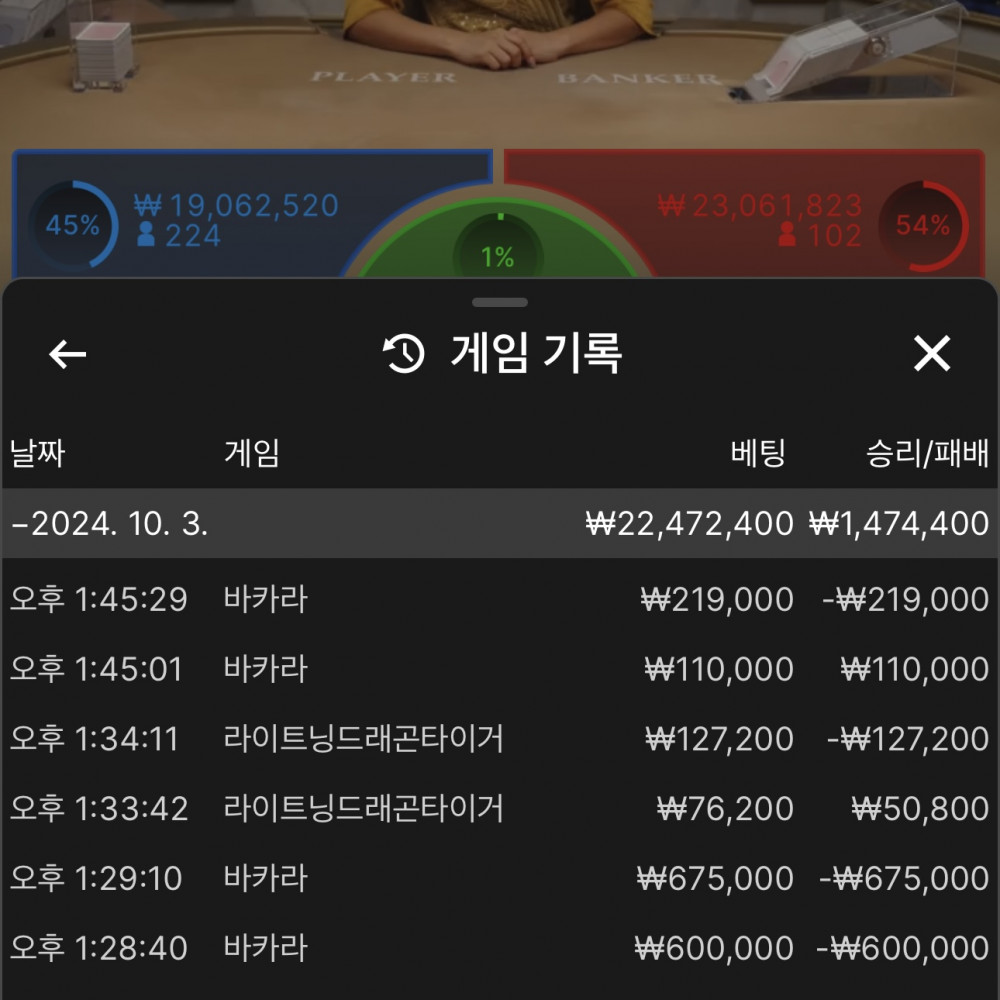Open the 오후 1:45:29 바카라 record
1000x1000 pixels.
[x=500, y=600]
